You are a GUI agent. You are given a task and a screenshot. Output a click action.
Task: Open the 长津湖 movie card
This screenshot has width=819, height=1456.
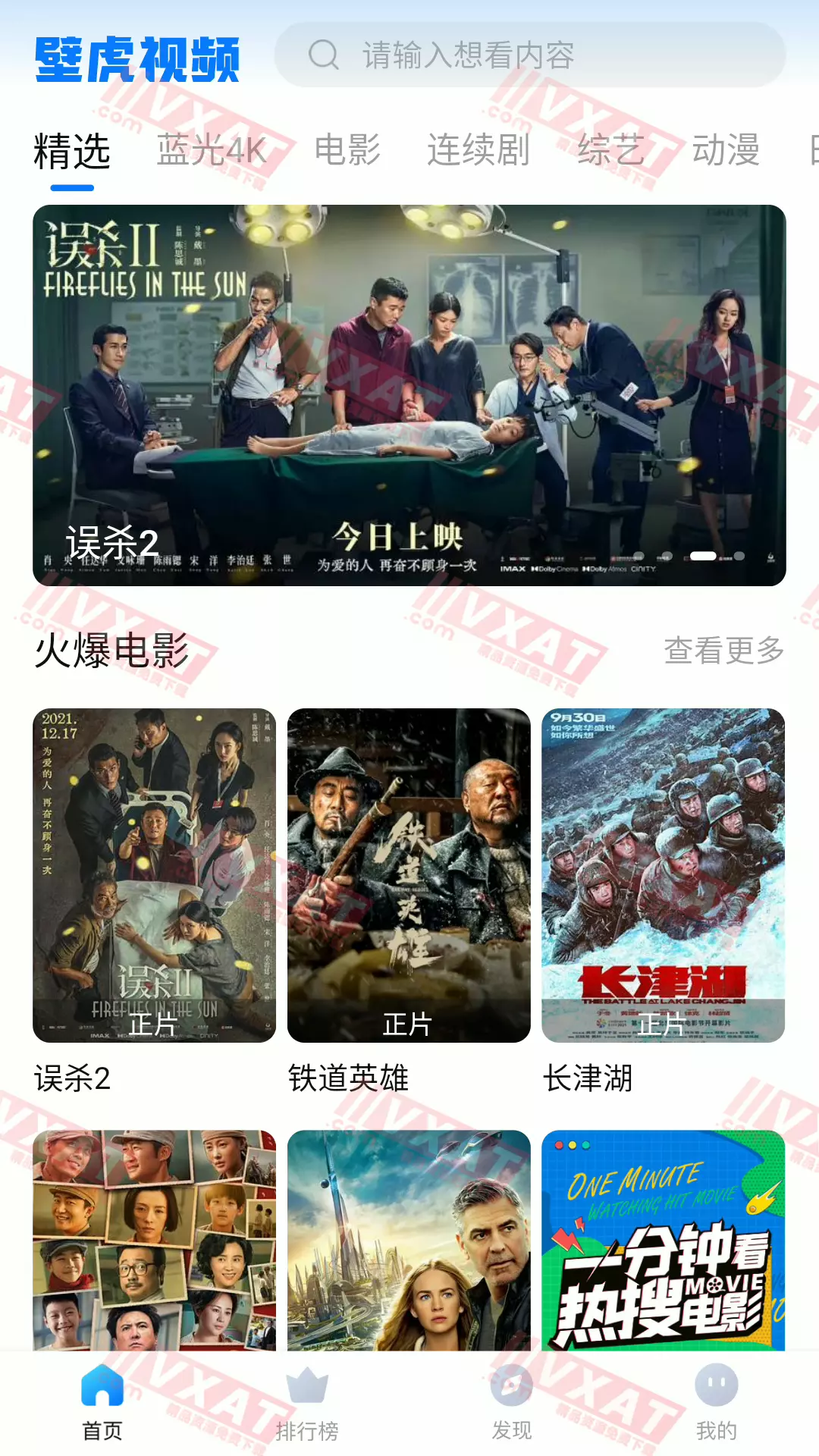point(663,876)
